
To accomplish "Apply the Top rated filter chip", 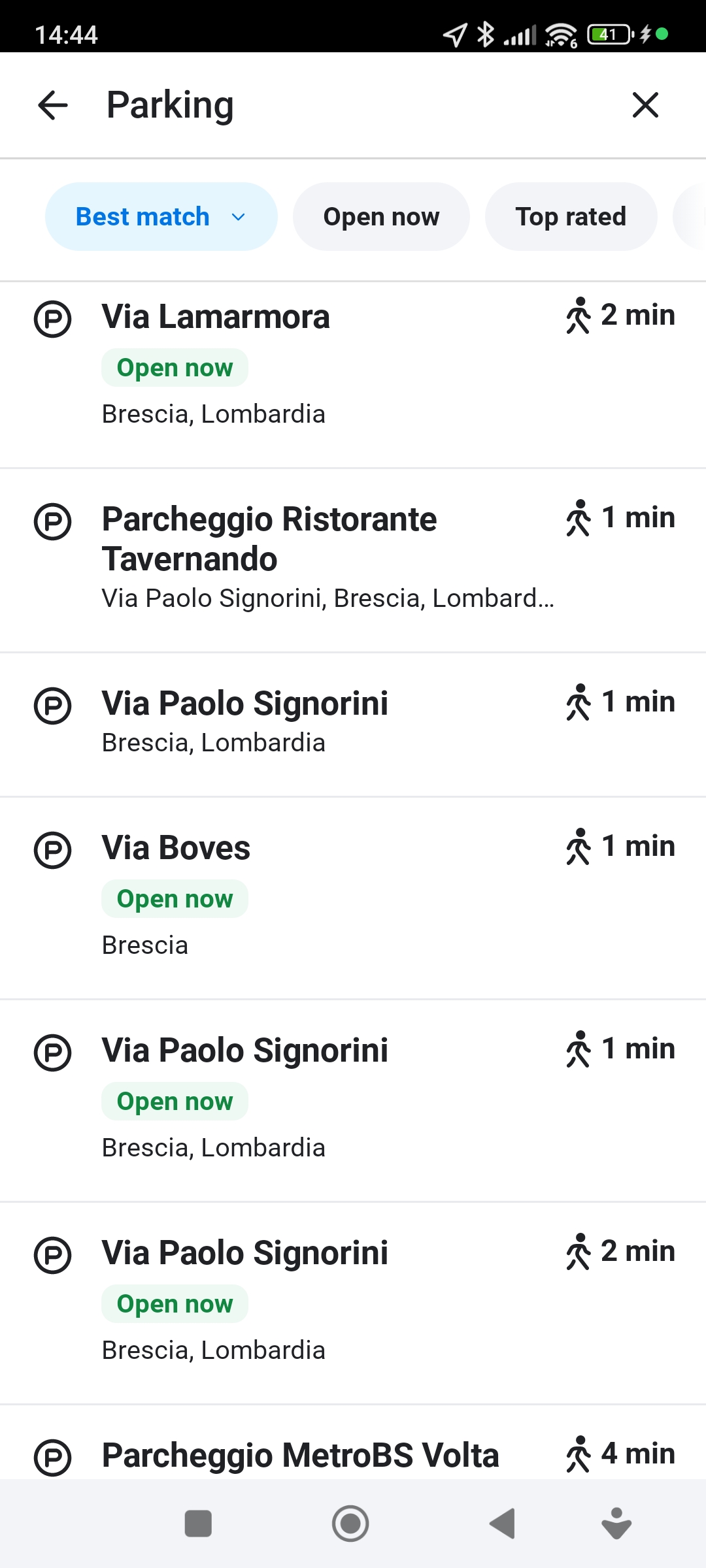I will tap(571, 217).
